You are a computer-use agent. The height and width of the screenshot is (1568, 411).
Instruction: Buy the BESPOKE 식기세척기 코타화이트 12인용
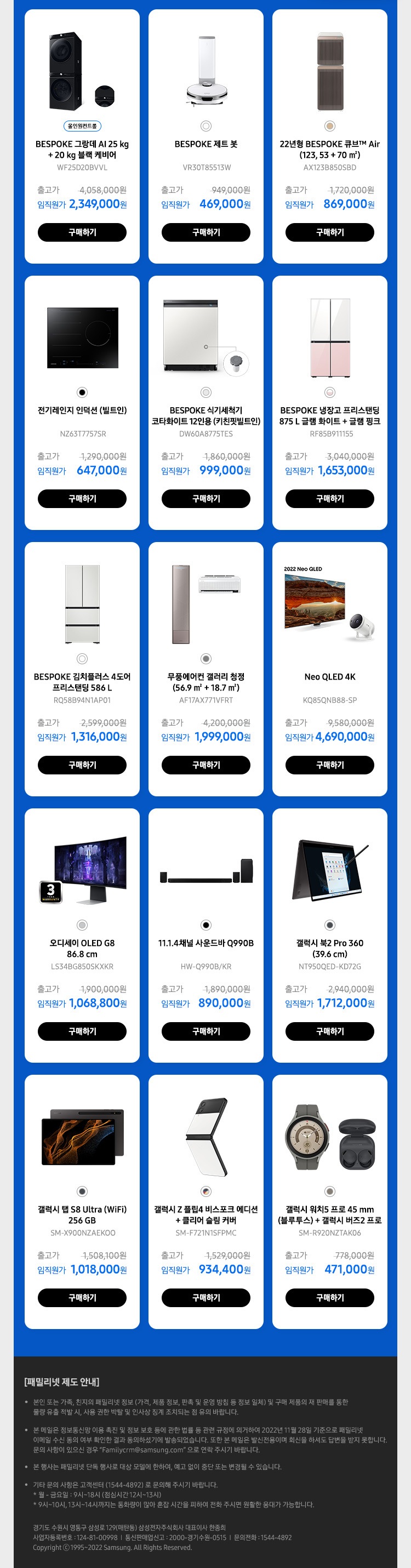point(206,499)
